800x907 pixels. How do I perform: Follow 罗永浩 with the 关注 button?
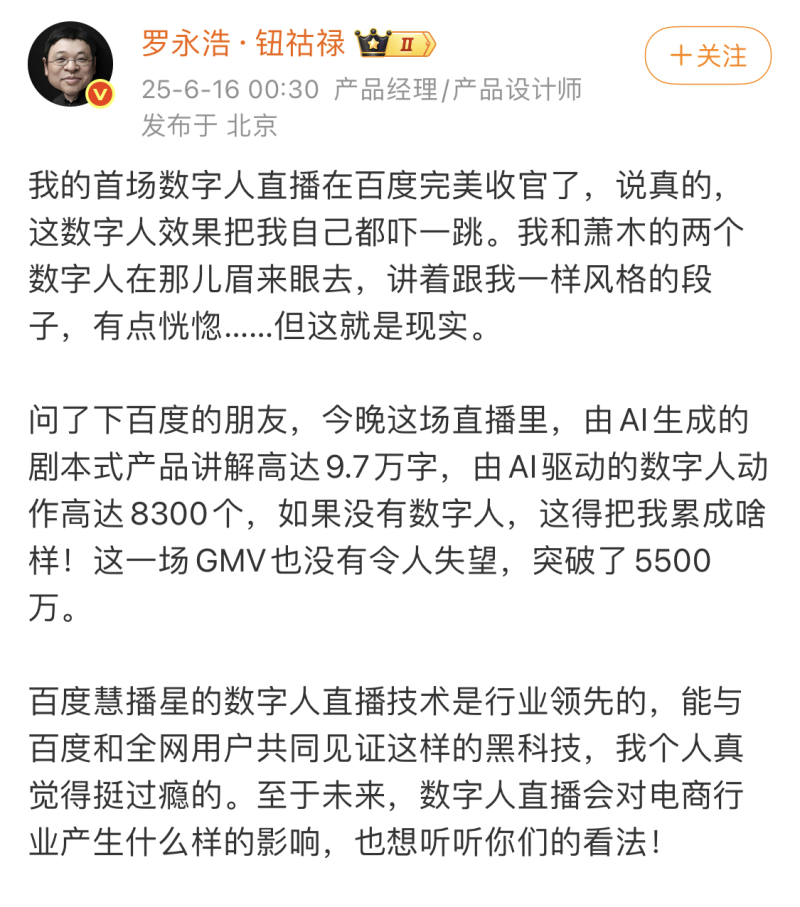[708, 55]
